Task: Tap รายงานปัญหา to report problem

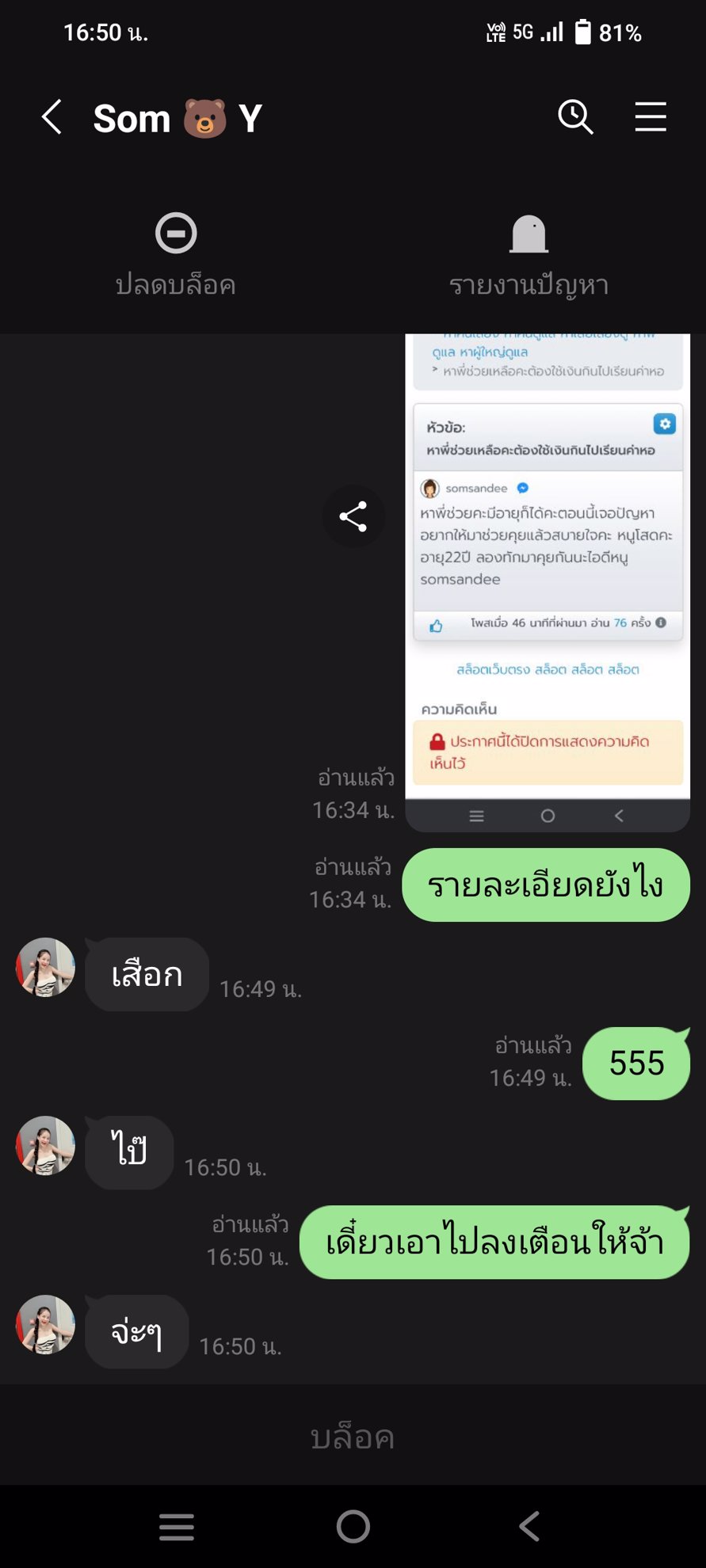Action: pyautogui.click(x=529, y=255)
